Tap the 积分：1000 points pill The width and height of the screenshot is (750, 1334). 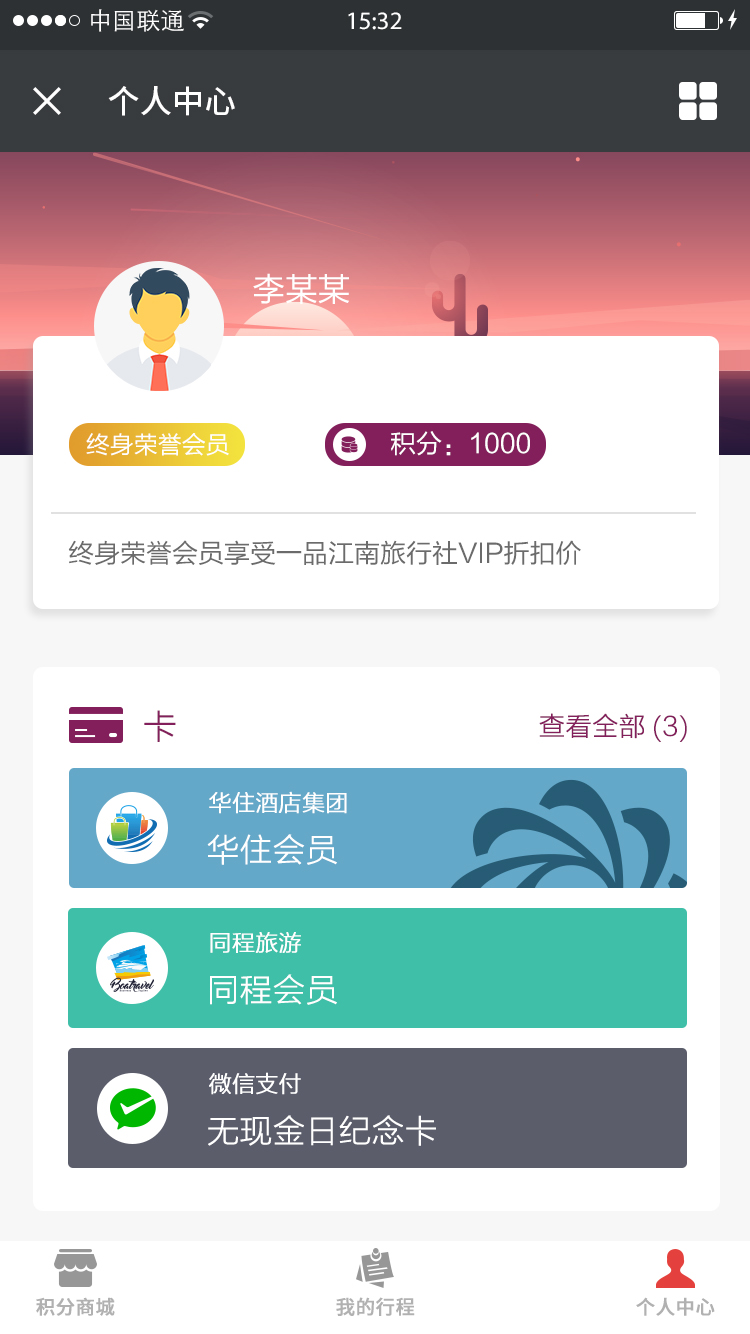434,444
